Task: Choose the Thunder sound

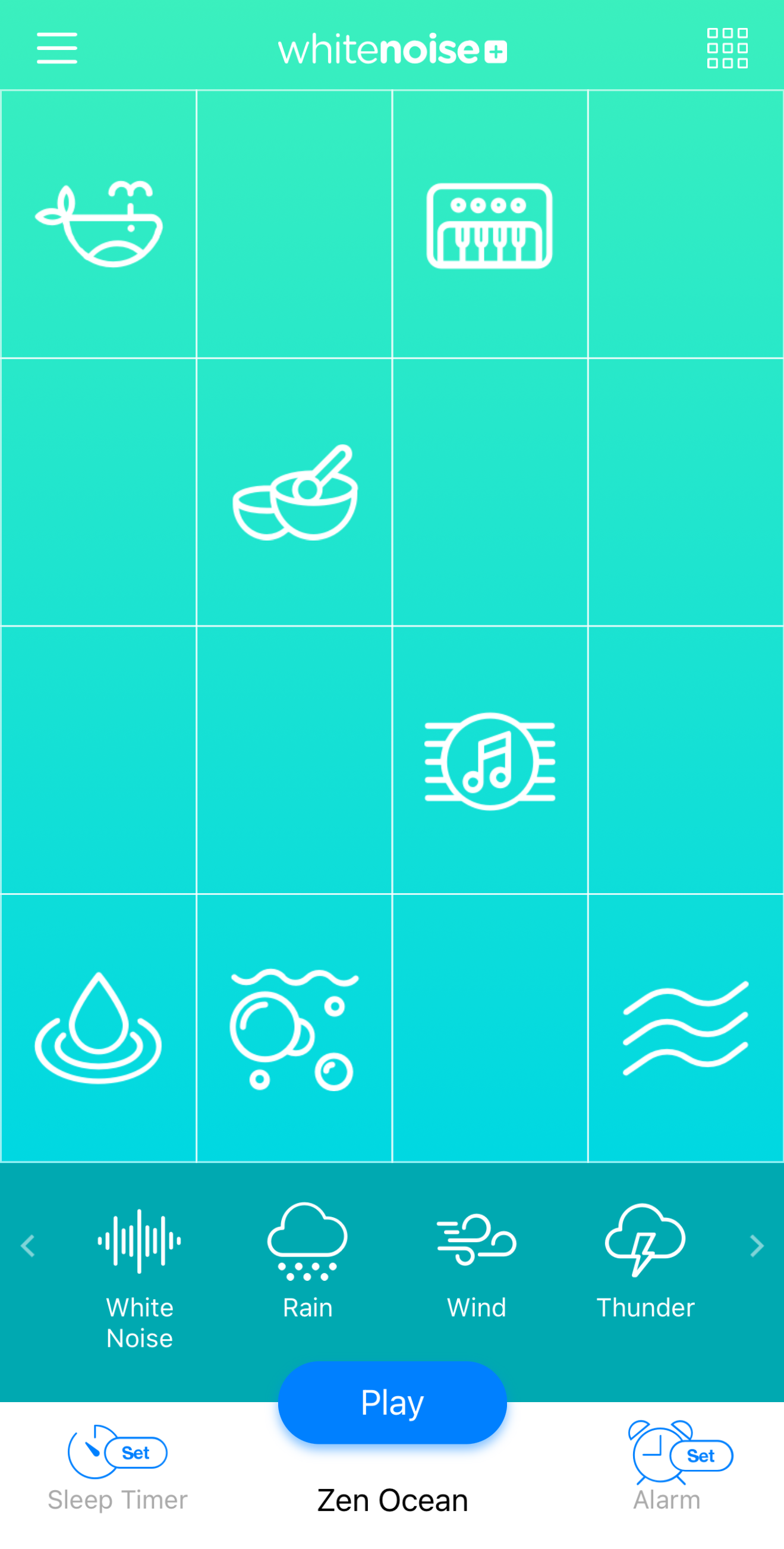Action: (645, 1262)
